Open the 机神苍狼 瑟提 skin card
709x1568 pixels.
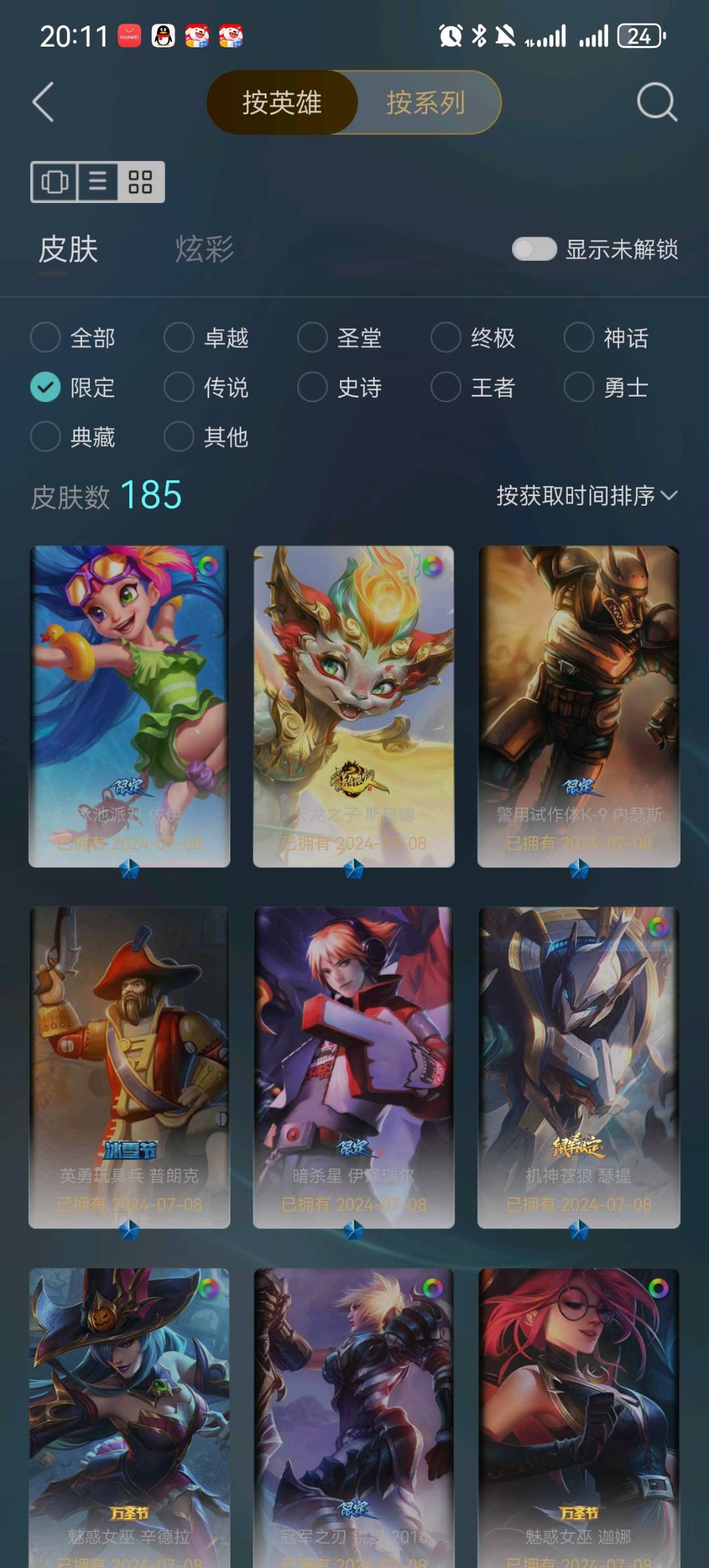click(578, 1067)
